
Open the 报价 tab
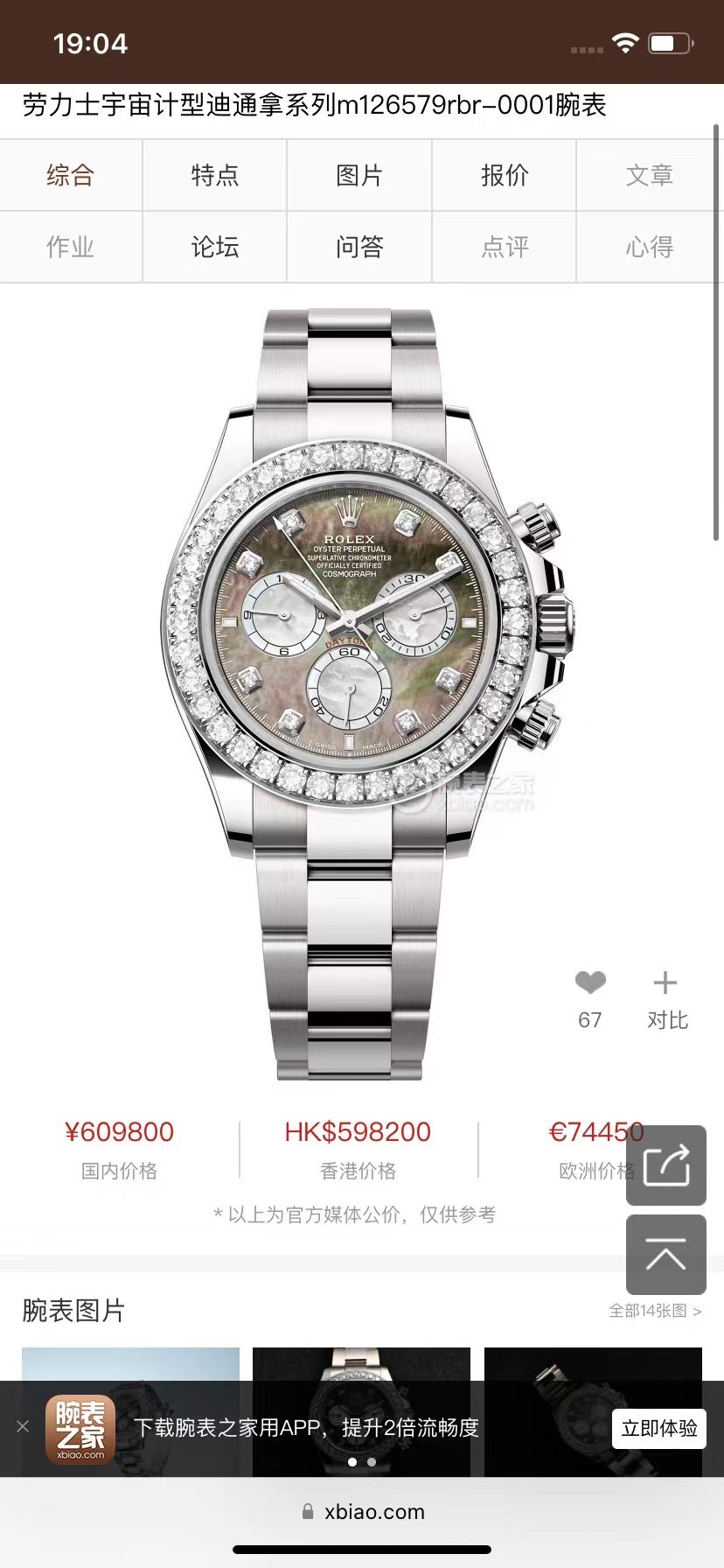(x=505, y=175)
